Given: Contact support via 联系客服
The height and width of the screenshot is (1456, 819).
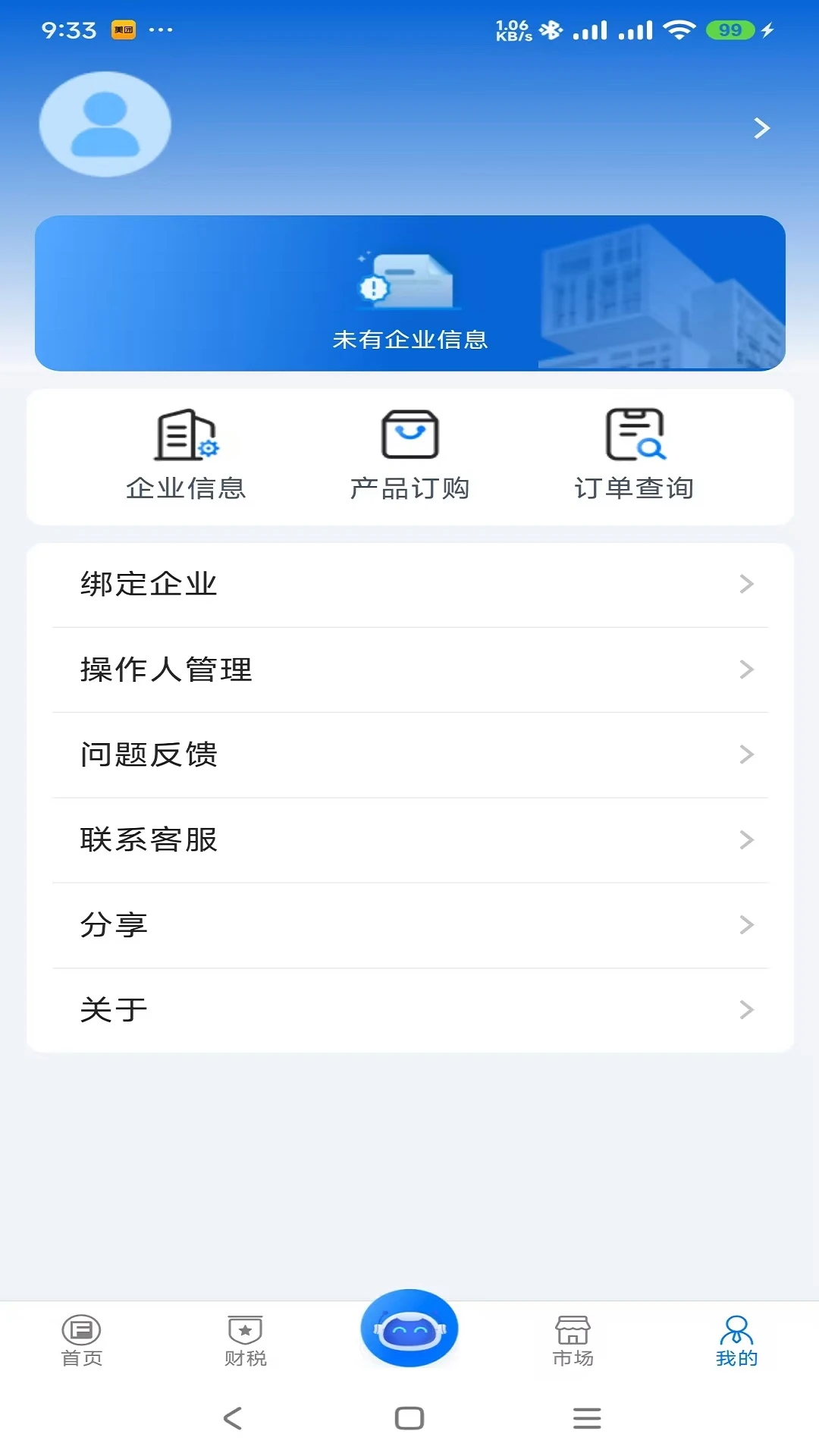Looking at the screenshot, I should [x=149, y=839].
